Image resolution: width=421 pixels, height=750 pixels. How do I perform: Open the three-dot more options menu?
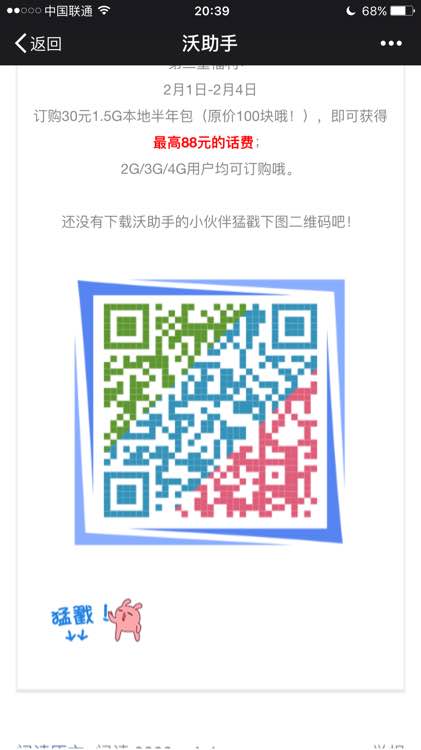(391, 44)
